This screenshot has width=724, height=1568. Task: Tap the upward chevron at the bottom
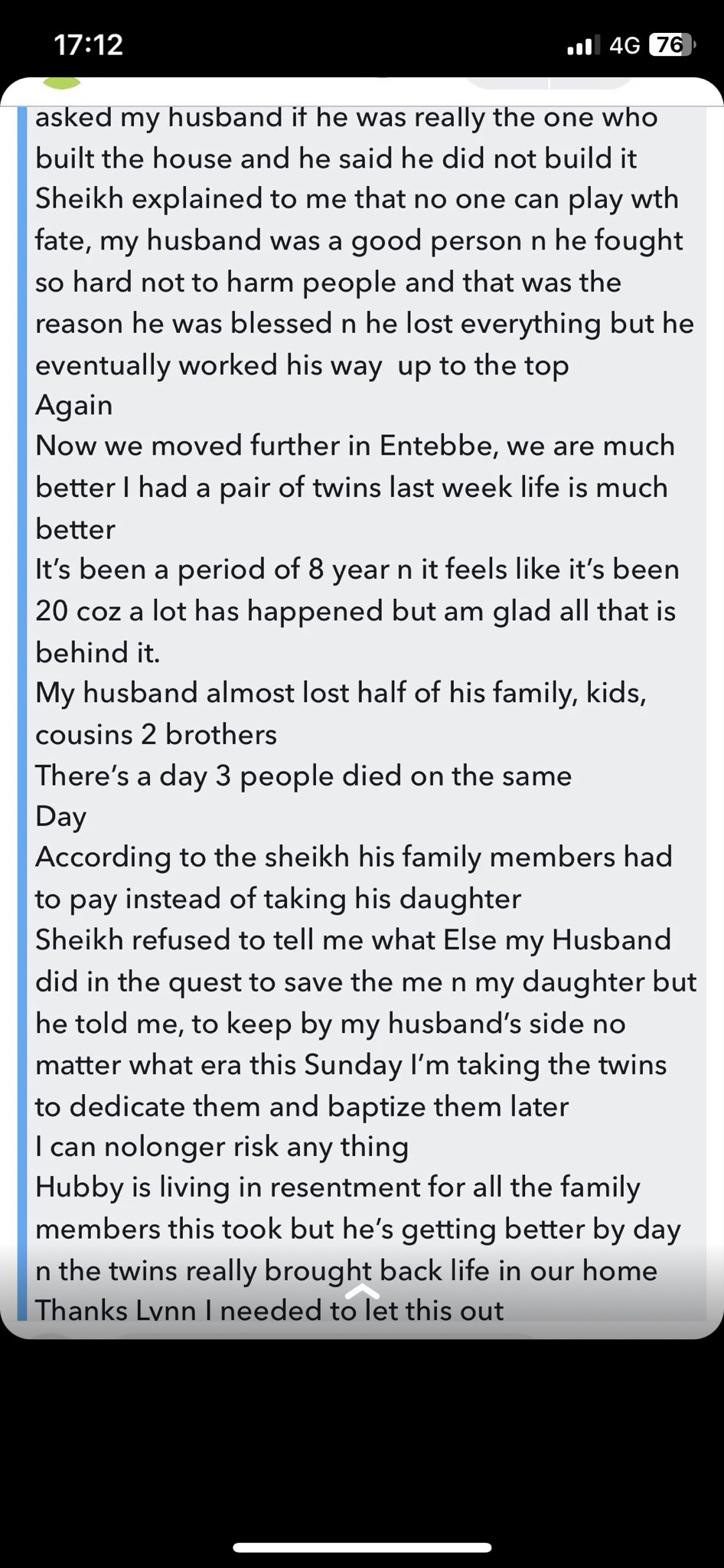click(363, 1292)
